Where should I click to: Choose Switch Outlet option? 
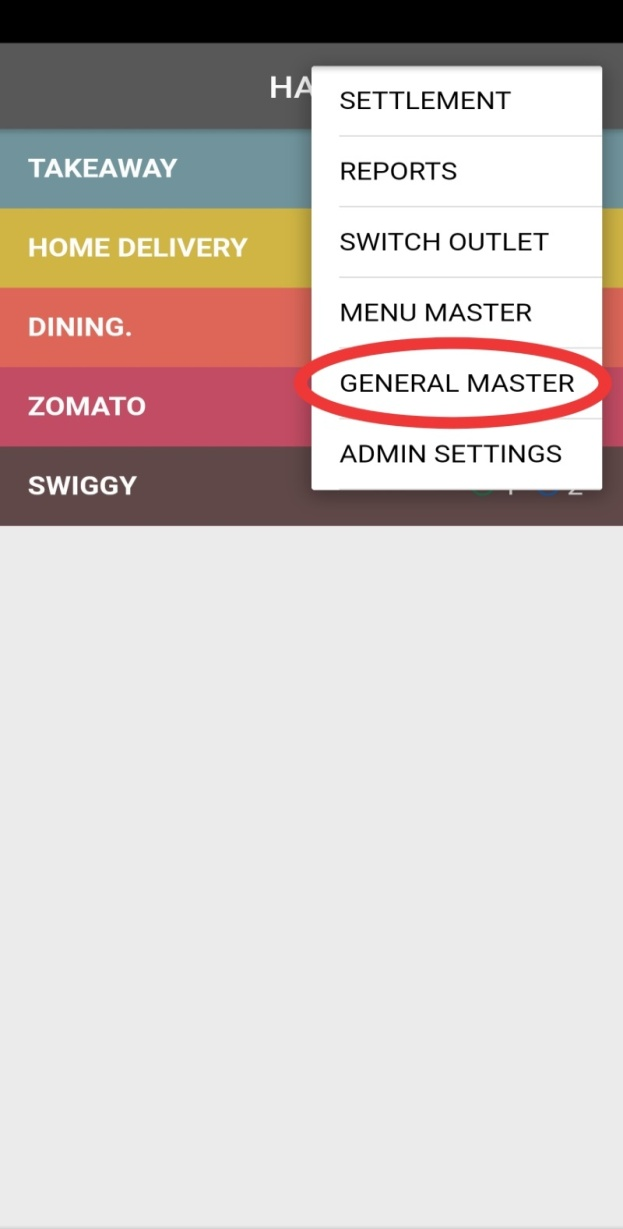pyautogui.click(x=457, y=242)
